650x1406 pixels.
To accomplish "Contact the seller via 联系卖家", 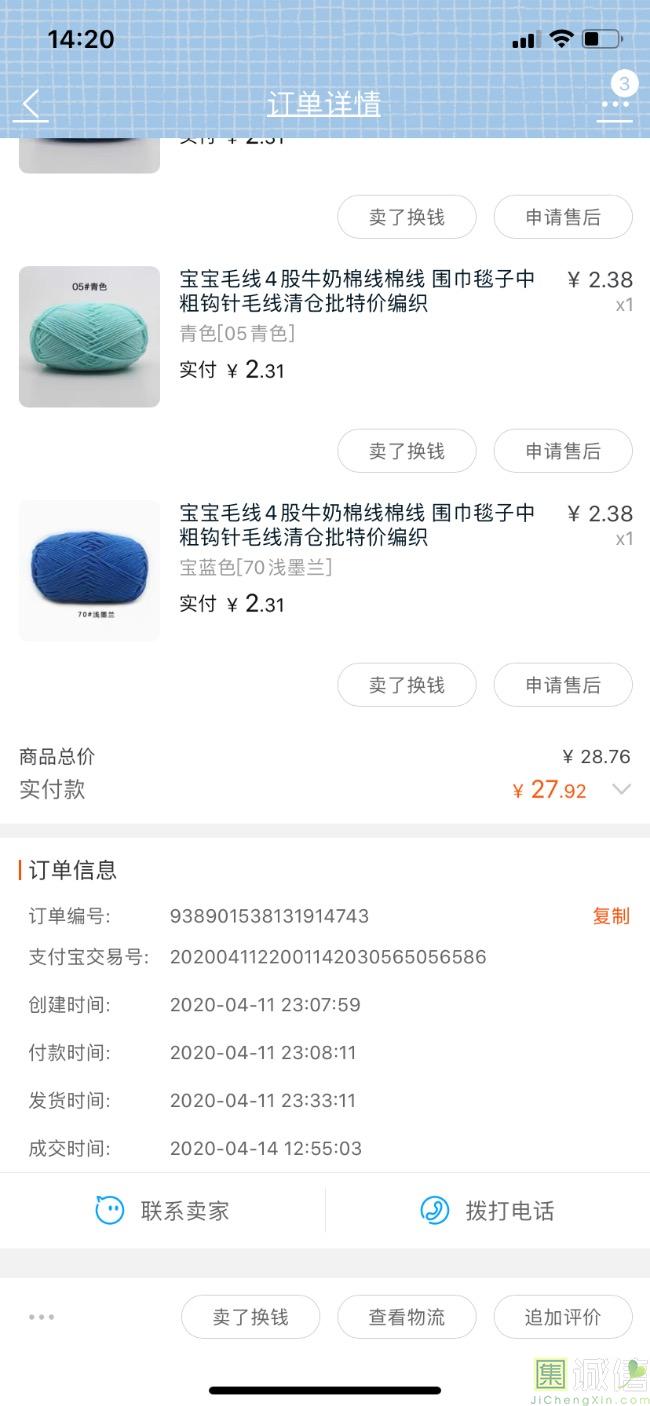I will coord(163,1211).
